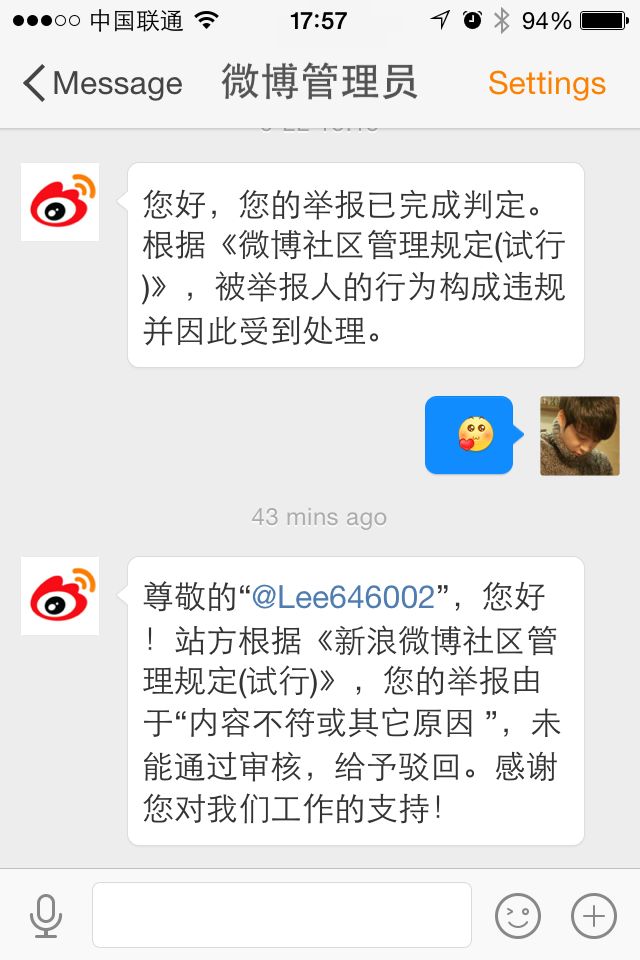
Task: Open the emoji picker
Action: pyautogui.click(x=518, y=916)
